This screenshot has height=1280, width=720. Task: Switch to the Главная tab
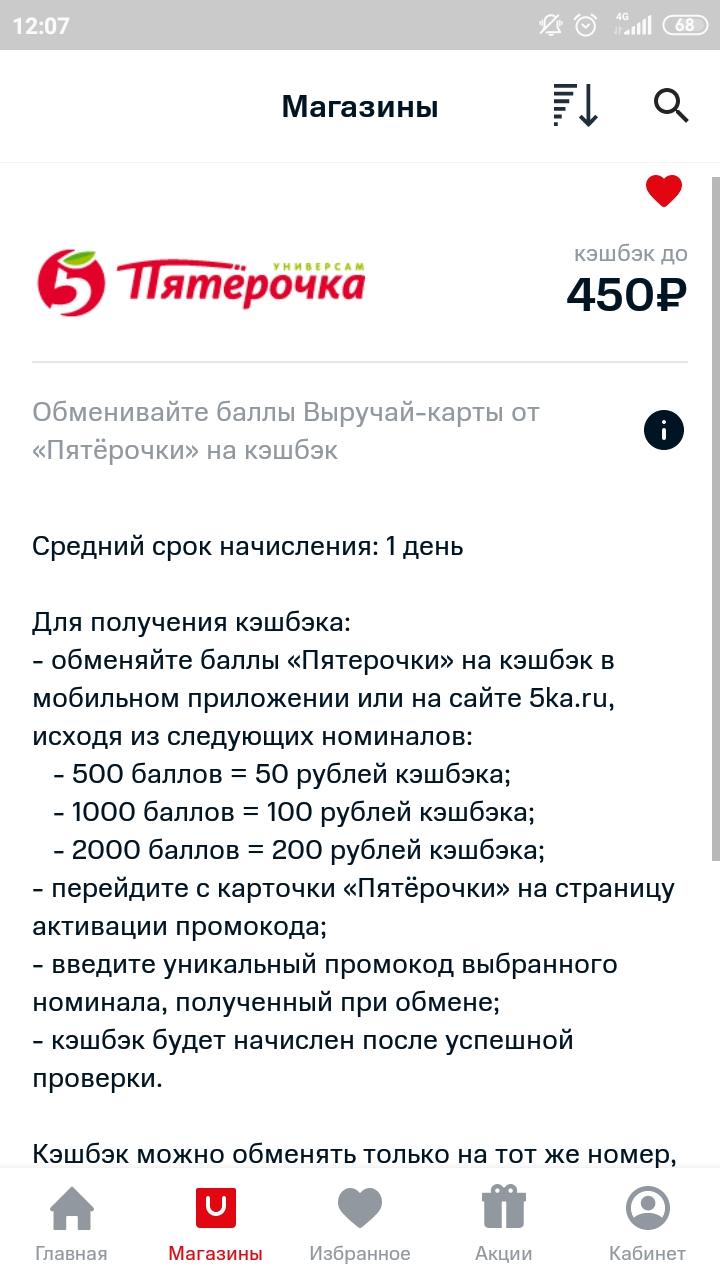(x=72, y=1224)
